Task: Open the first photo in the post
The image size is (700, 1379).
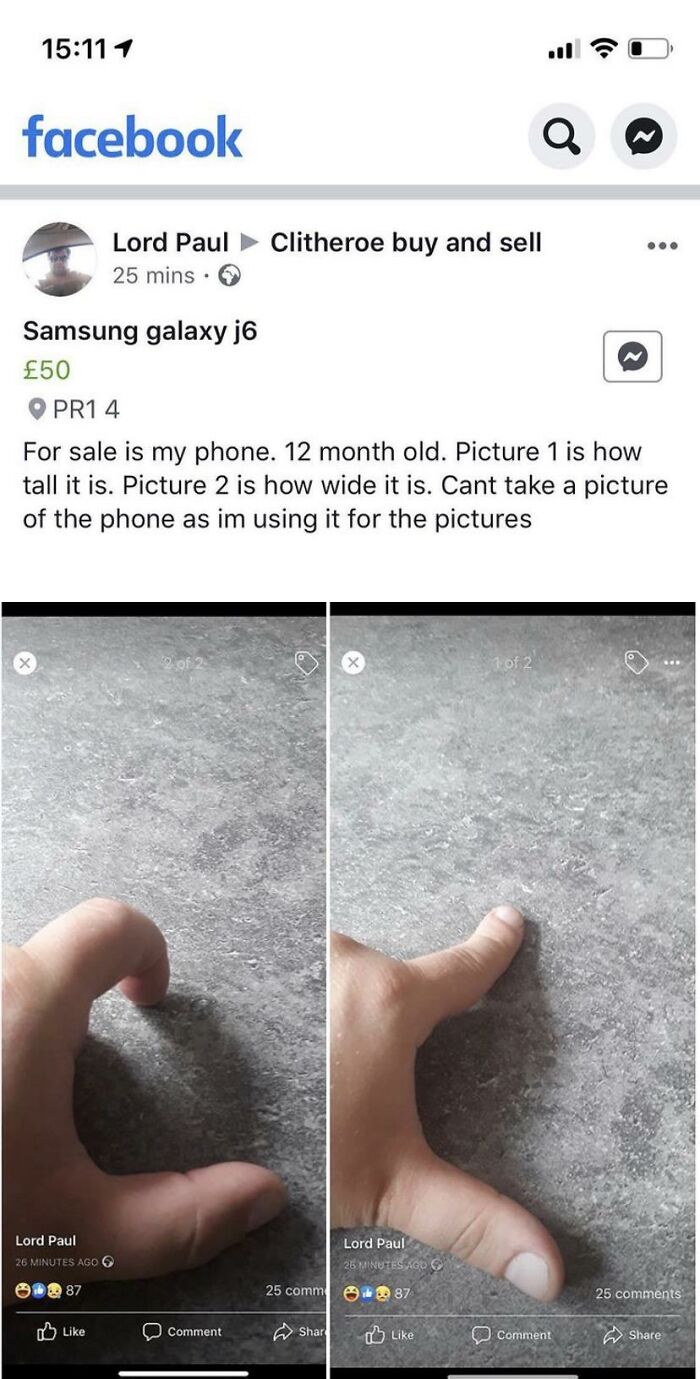Action: [163, 984]
